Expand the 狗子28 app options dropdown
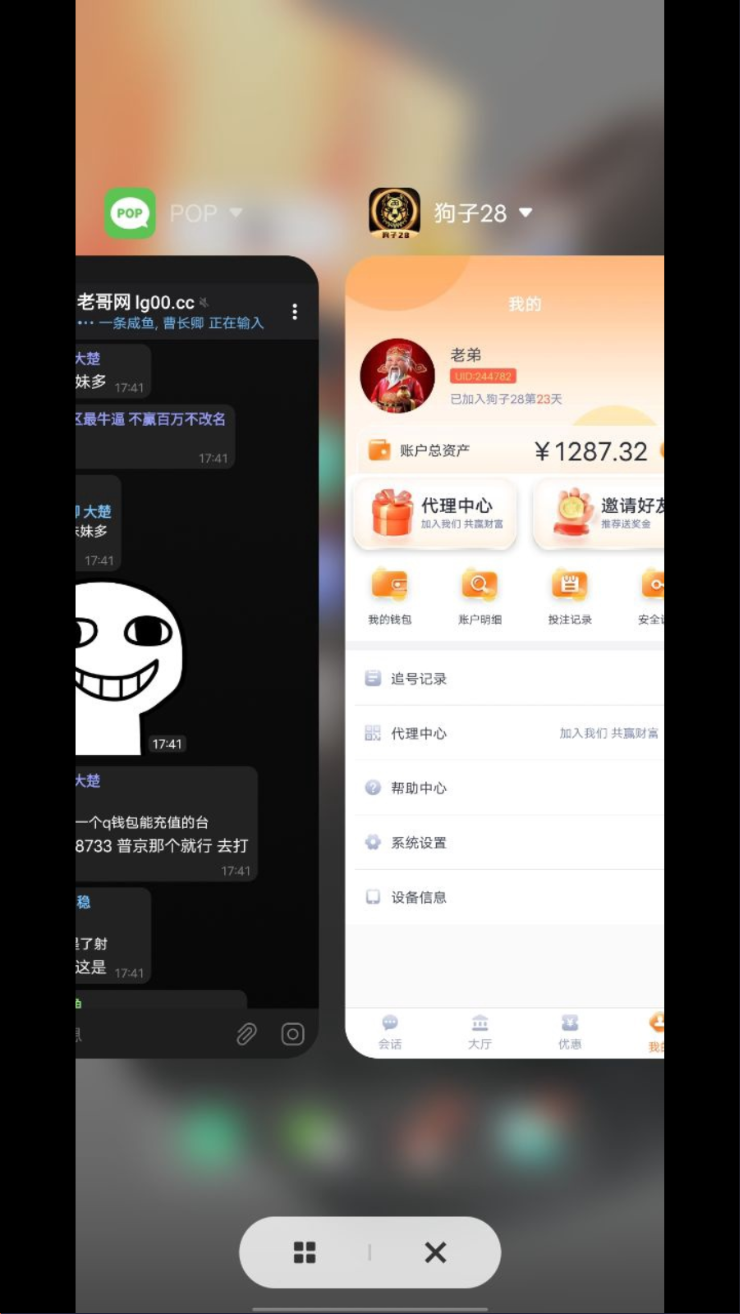 (x=525, y=213)
